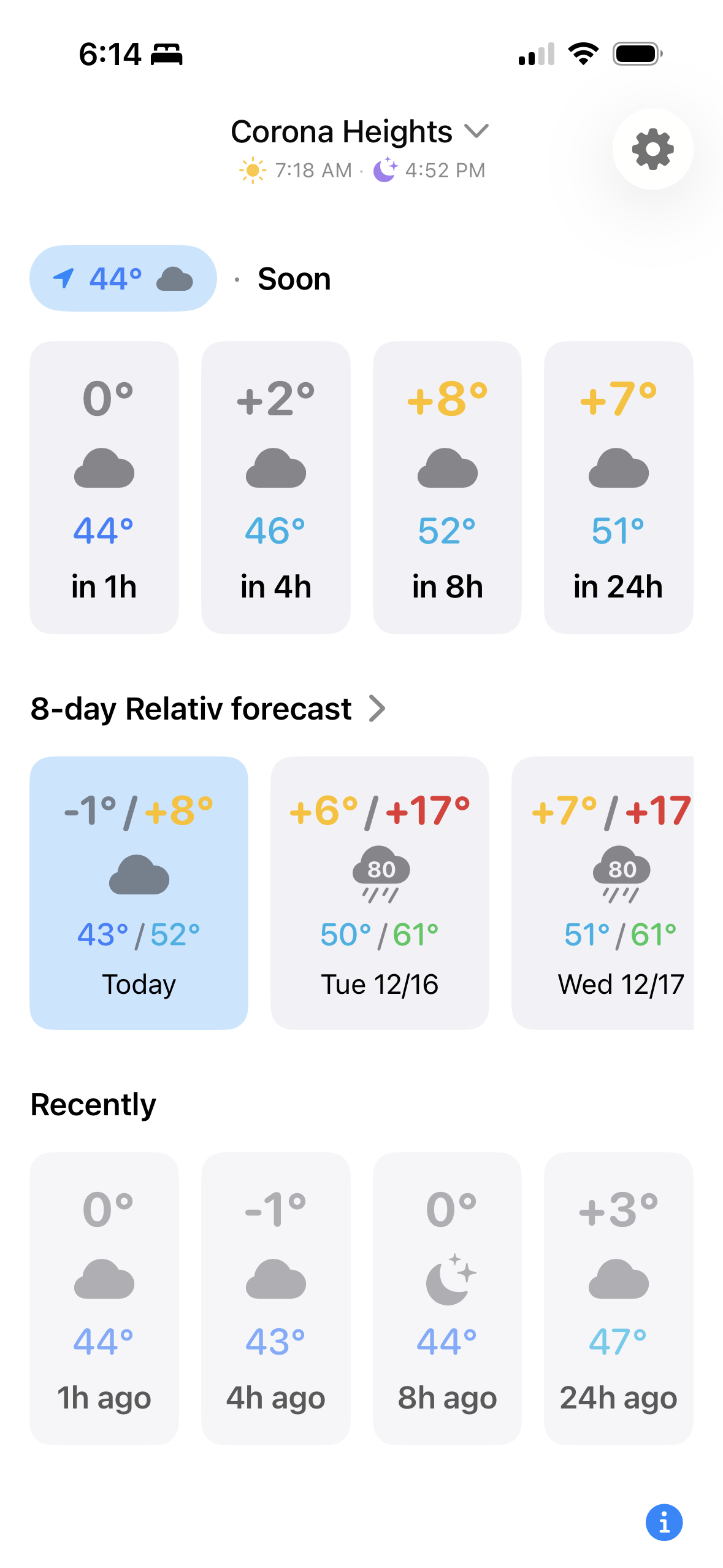This screenshot has height=1568, width=723.
Task: Open the blue info icon at bottom right
Action: [664, 1523]
